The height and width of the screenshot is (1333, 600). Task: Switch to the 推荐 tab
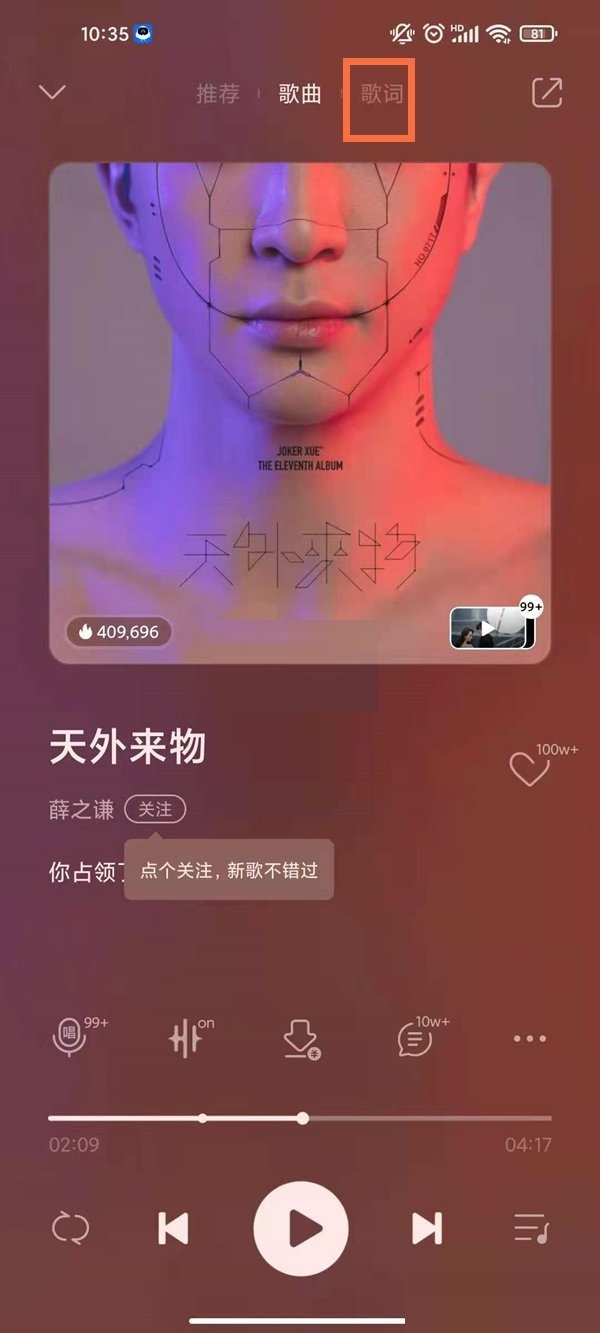click(x=218, y=94)
